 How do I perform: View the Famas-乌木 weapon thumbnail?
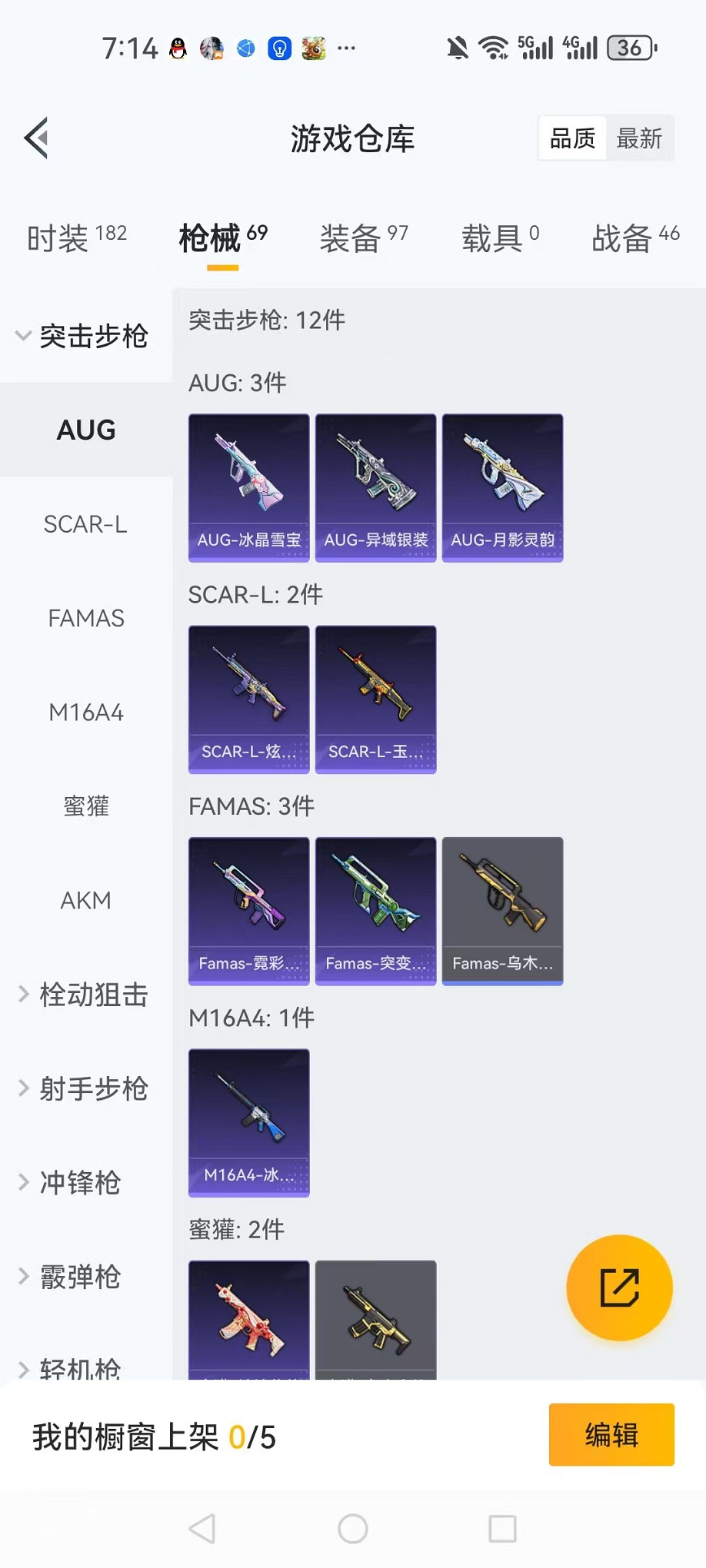click(x=501, y=910)
